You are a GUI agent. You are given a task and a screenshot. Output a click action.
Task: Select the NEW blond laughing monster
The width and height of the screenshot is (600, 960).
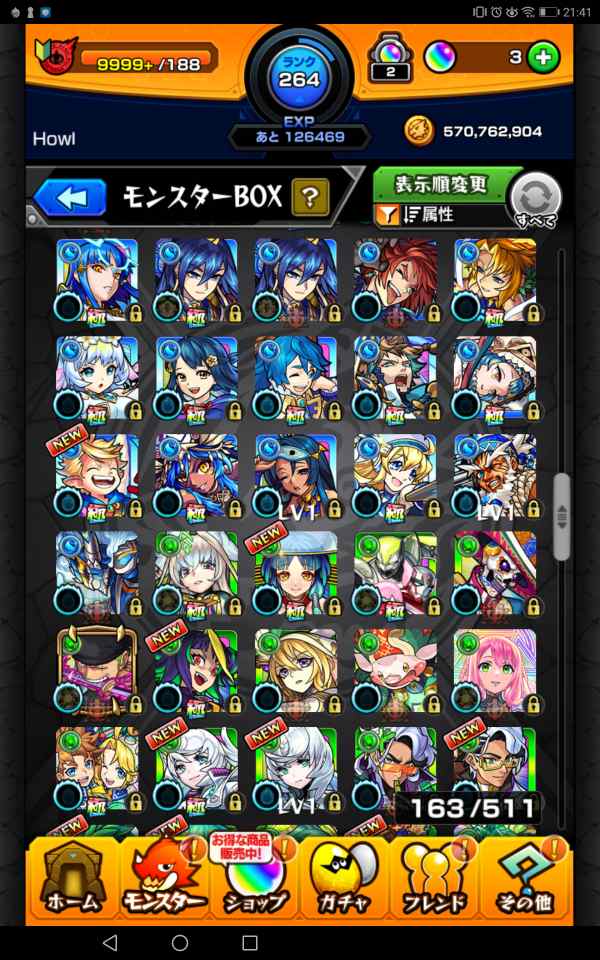(x=97, y=475)
